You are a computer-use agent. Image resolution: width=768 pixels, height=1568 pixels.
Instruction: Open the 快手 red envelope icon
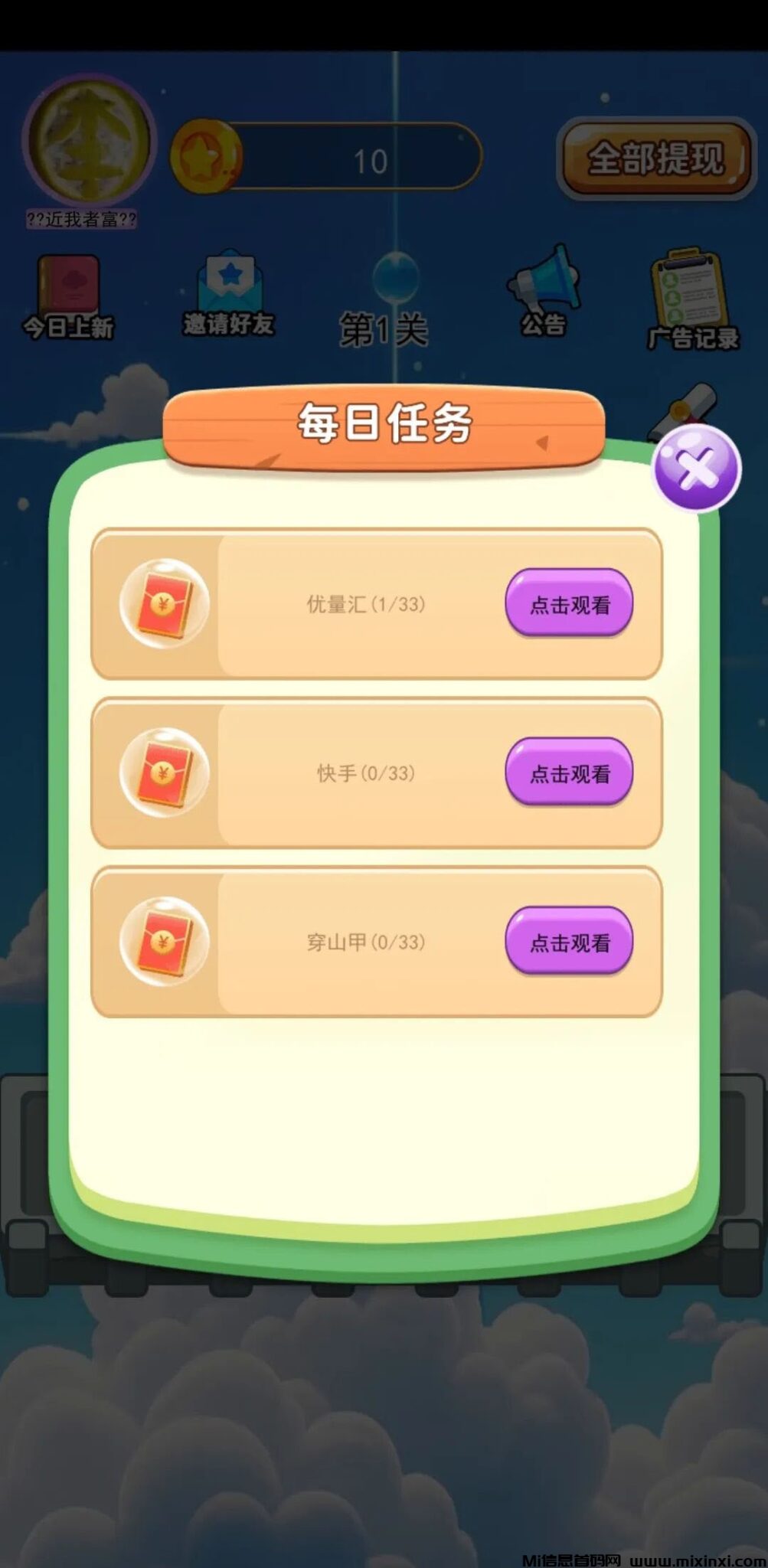pyautogui.click(x=163, y=773)
